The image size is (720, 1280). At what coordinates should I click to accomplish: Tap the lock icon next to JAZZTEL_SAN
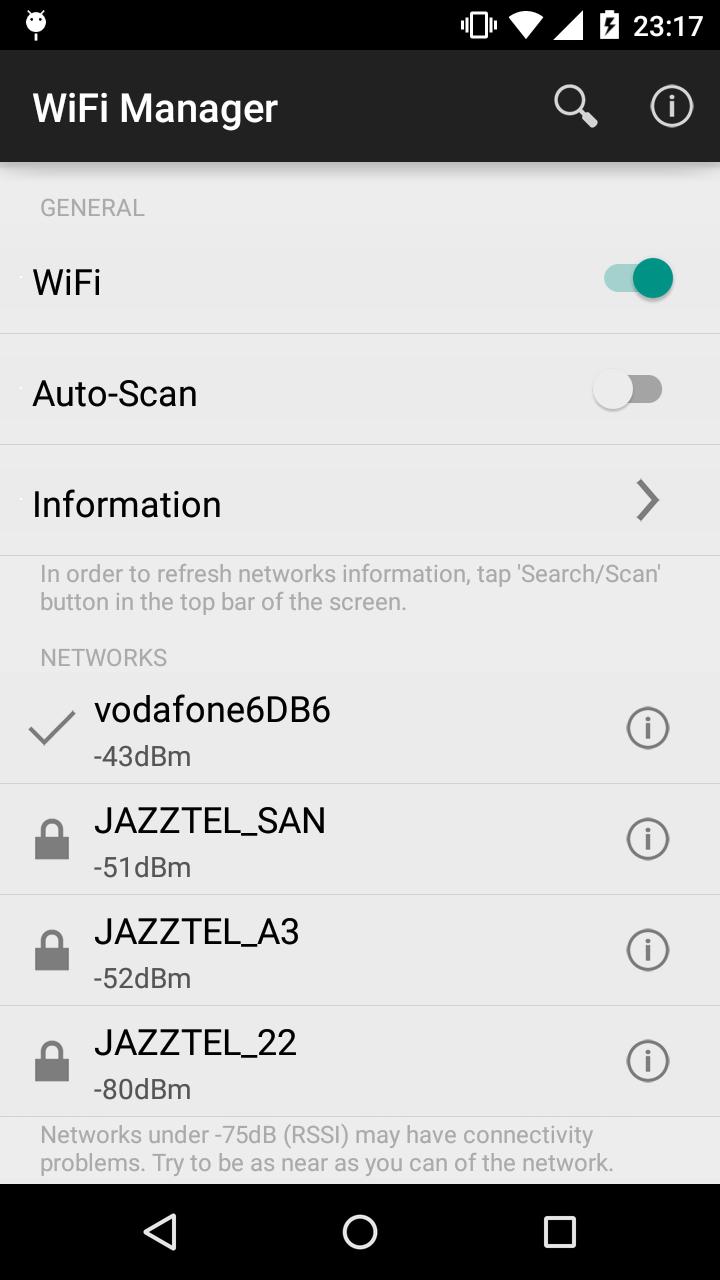click(51, 838)
